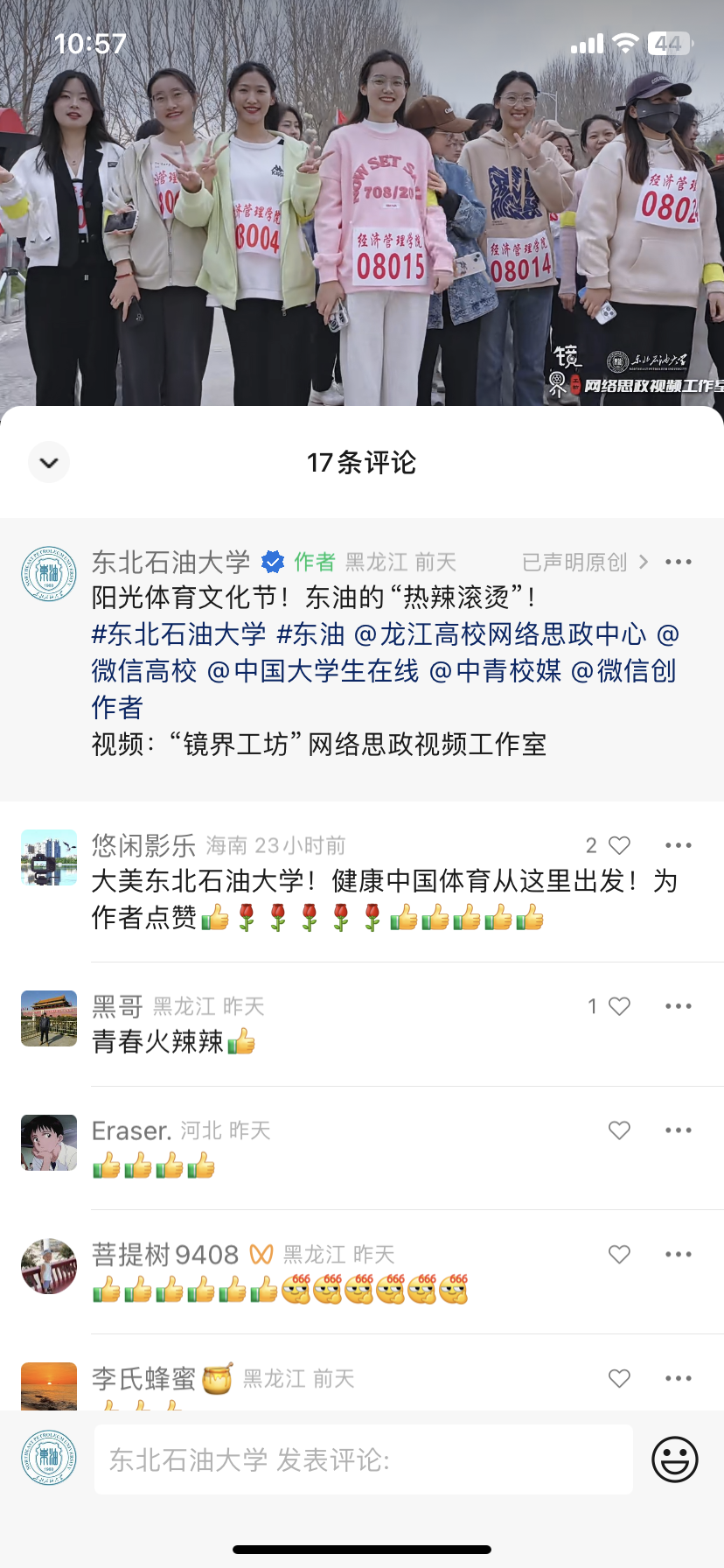
Task: Tap the #东北石油大学 hashtag
Action: click(x=178, y=634)
